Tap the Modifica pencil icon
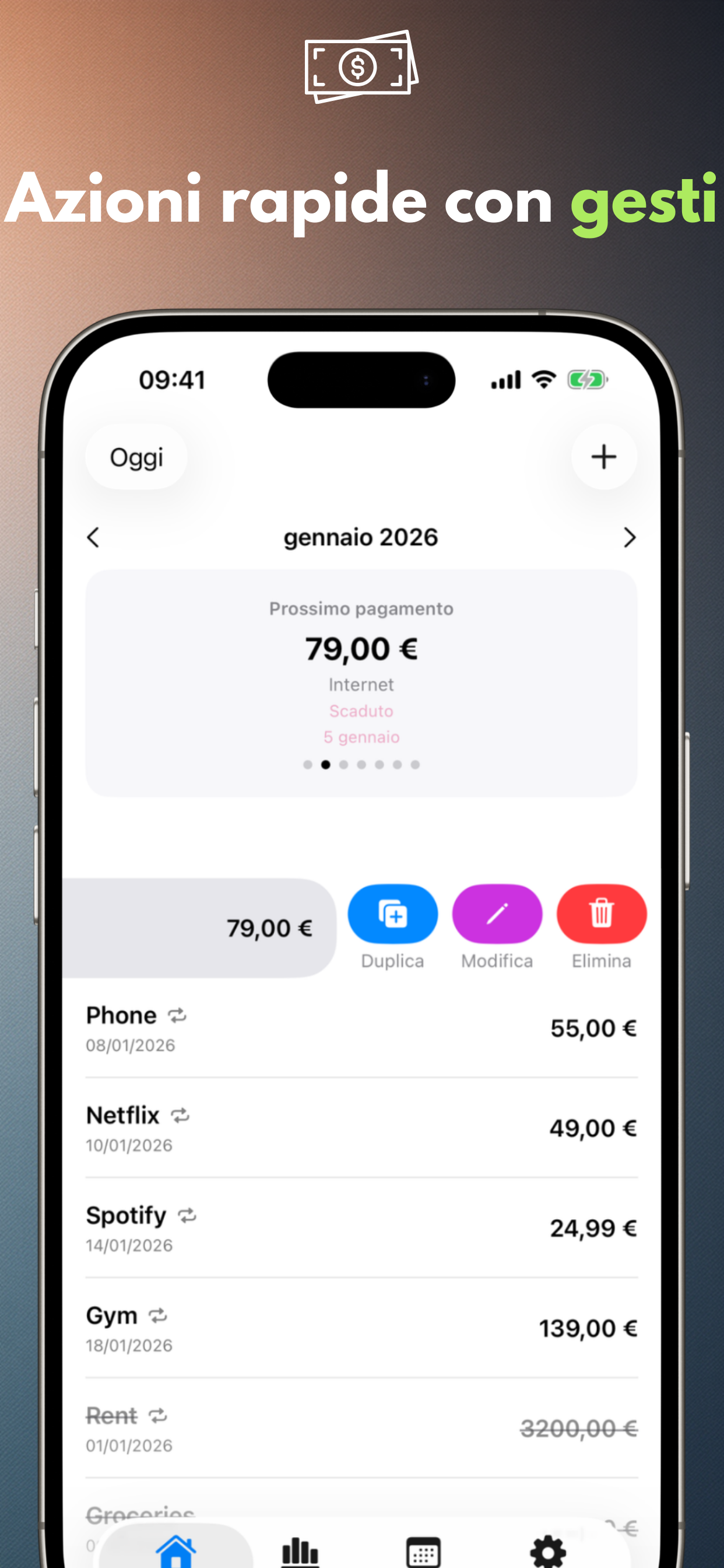The height and width of the screenshot is (1568, 724). click(497, 913)
